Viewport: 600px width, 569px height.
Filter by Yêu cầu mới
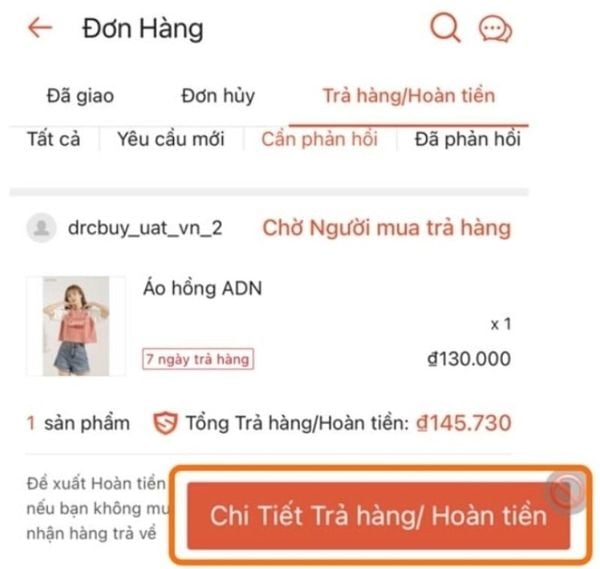coord(170,139)
